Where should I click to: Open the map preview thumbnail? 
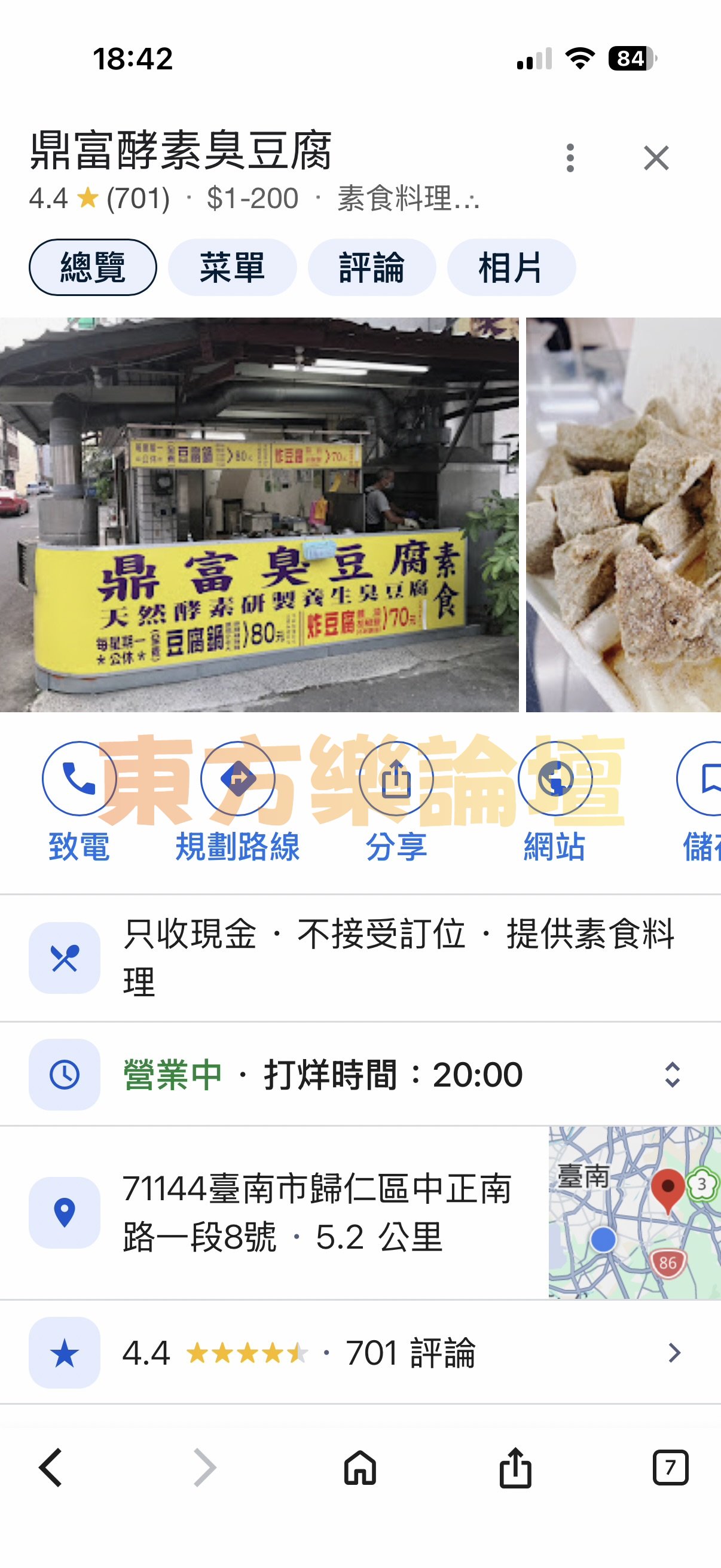[x=634, y=1212]
